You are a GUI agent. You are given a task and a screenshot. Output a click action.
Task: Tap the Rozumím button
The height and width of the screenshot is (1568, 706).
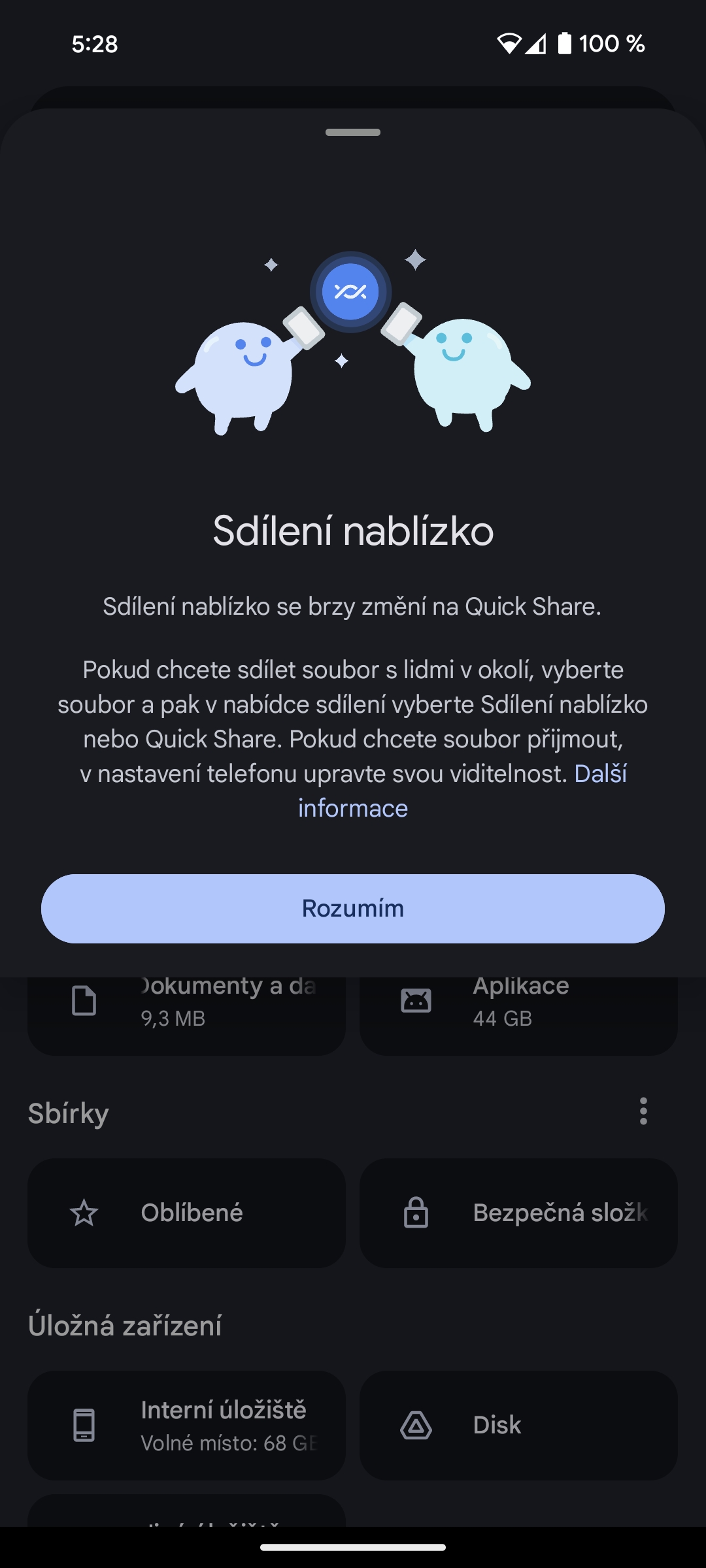pyautogui.click(x=353, y=908)
